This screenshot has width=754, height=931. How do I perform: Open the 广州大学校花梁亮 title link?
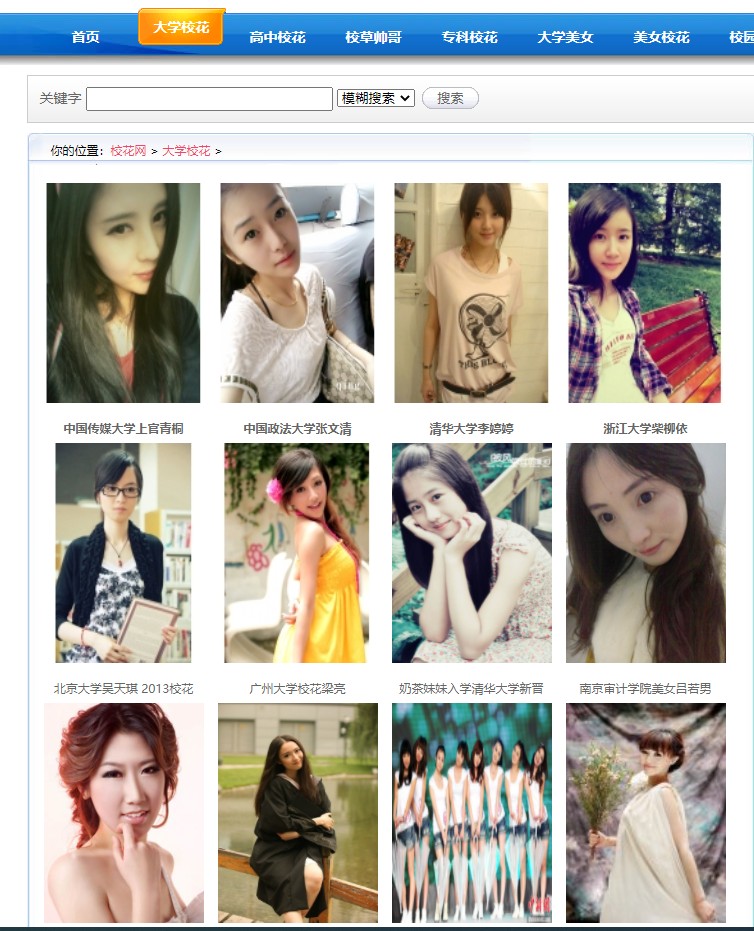(297, 689)
